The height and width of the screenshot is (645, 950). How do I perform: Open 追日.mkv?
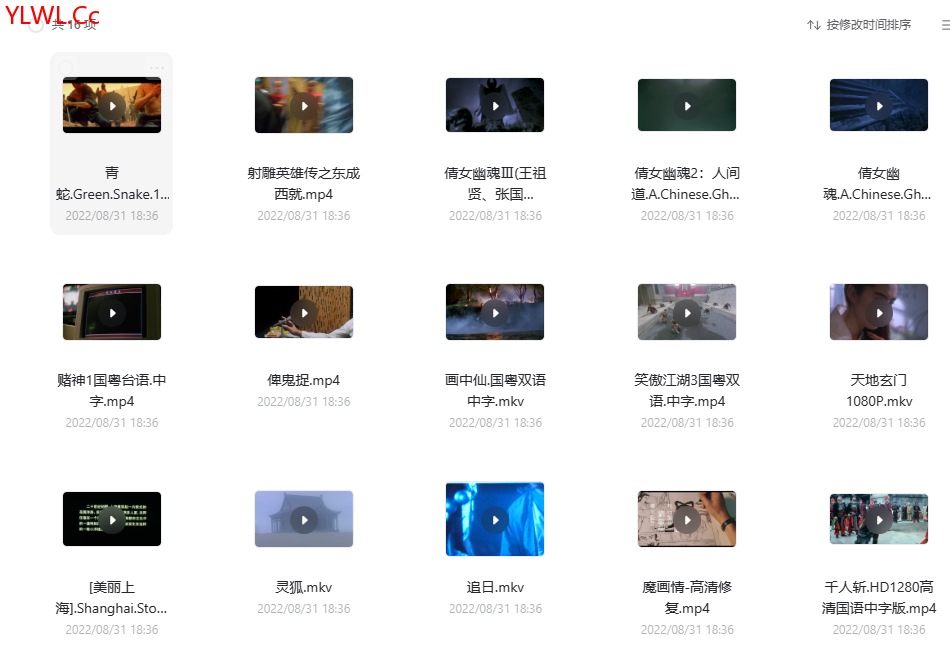coord(495,519)
